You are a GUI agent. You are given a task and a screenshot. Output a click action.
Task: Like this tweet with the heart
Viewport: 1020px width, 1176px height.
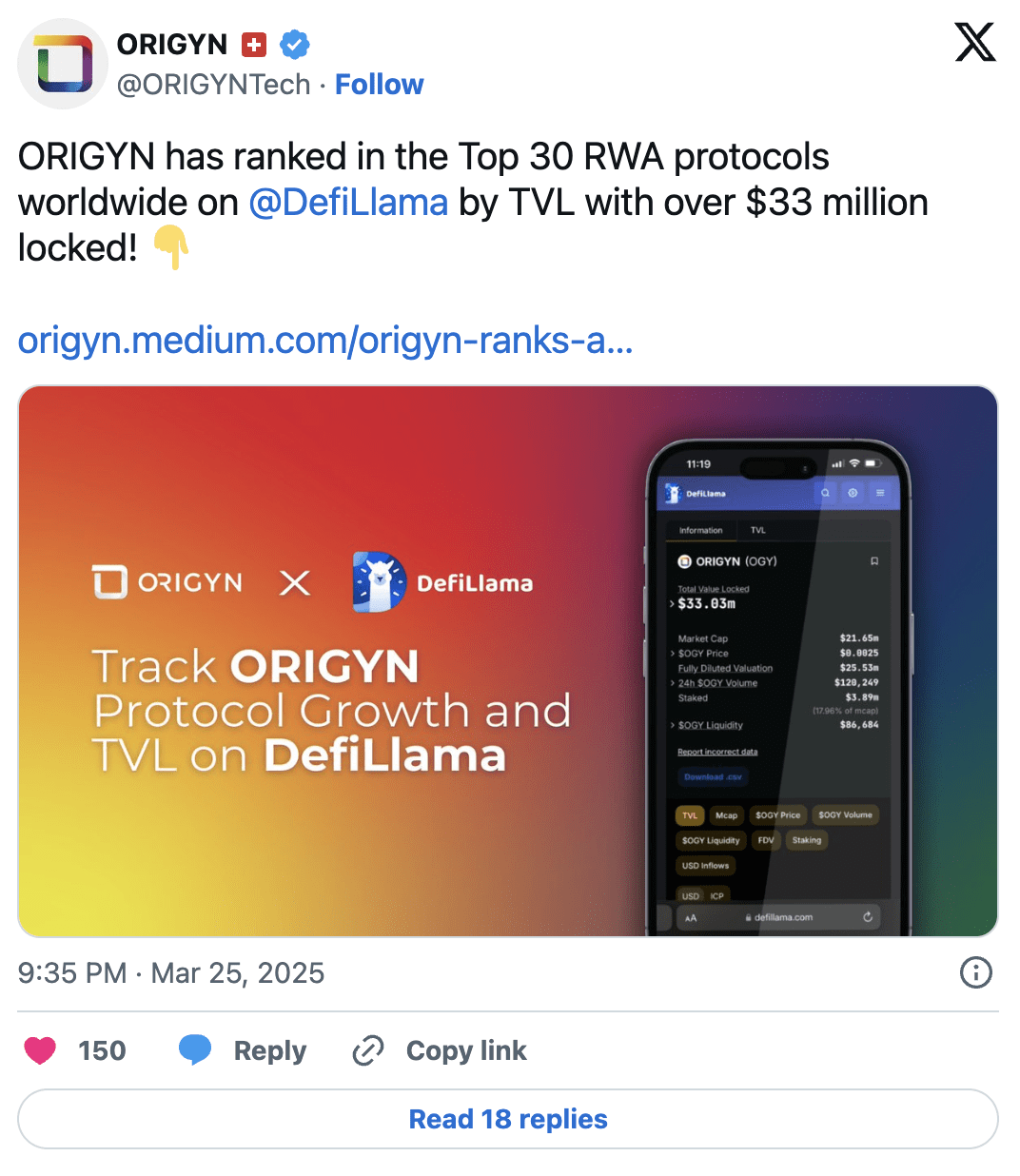coord(41,1050)
